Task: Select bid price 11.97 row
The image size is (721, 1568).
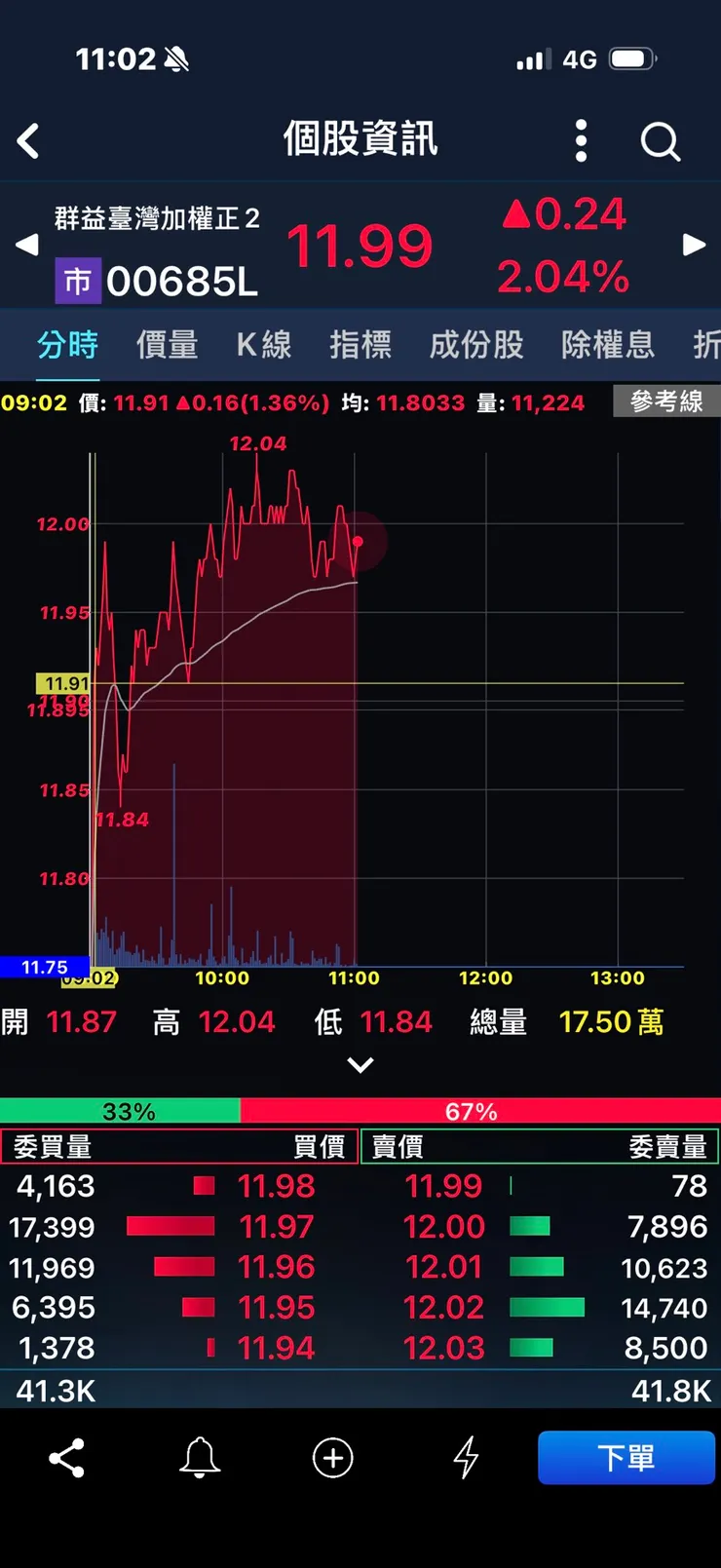Action: point(180,1227)
